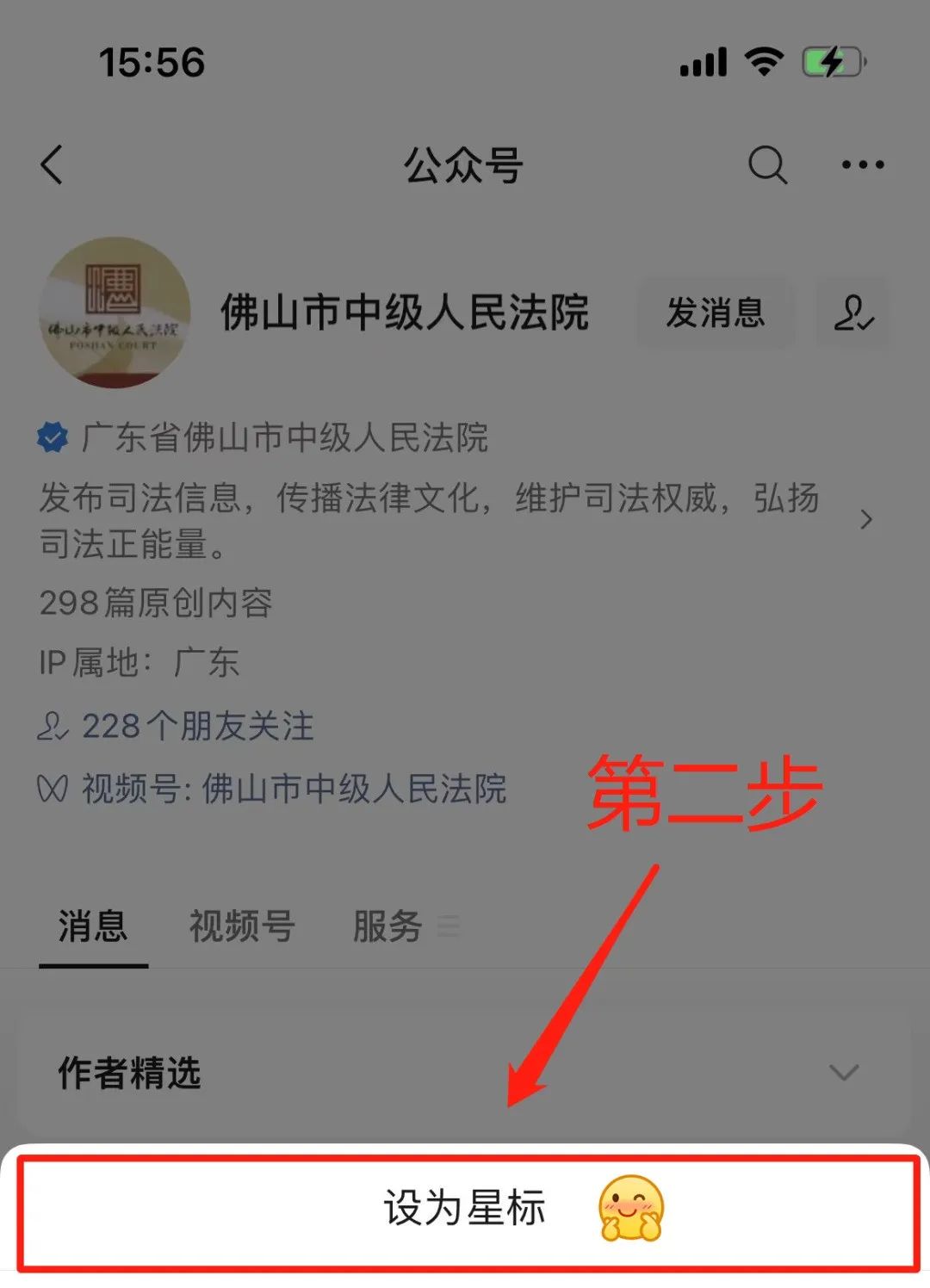Screen dimensions: 930x1288
Task: Switch to the 消息 tab
Action: coord(93,927)
